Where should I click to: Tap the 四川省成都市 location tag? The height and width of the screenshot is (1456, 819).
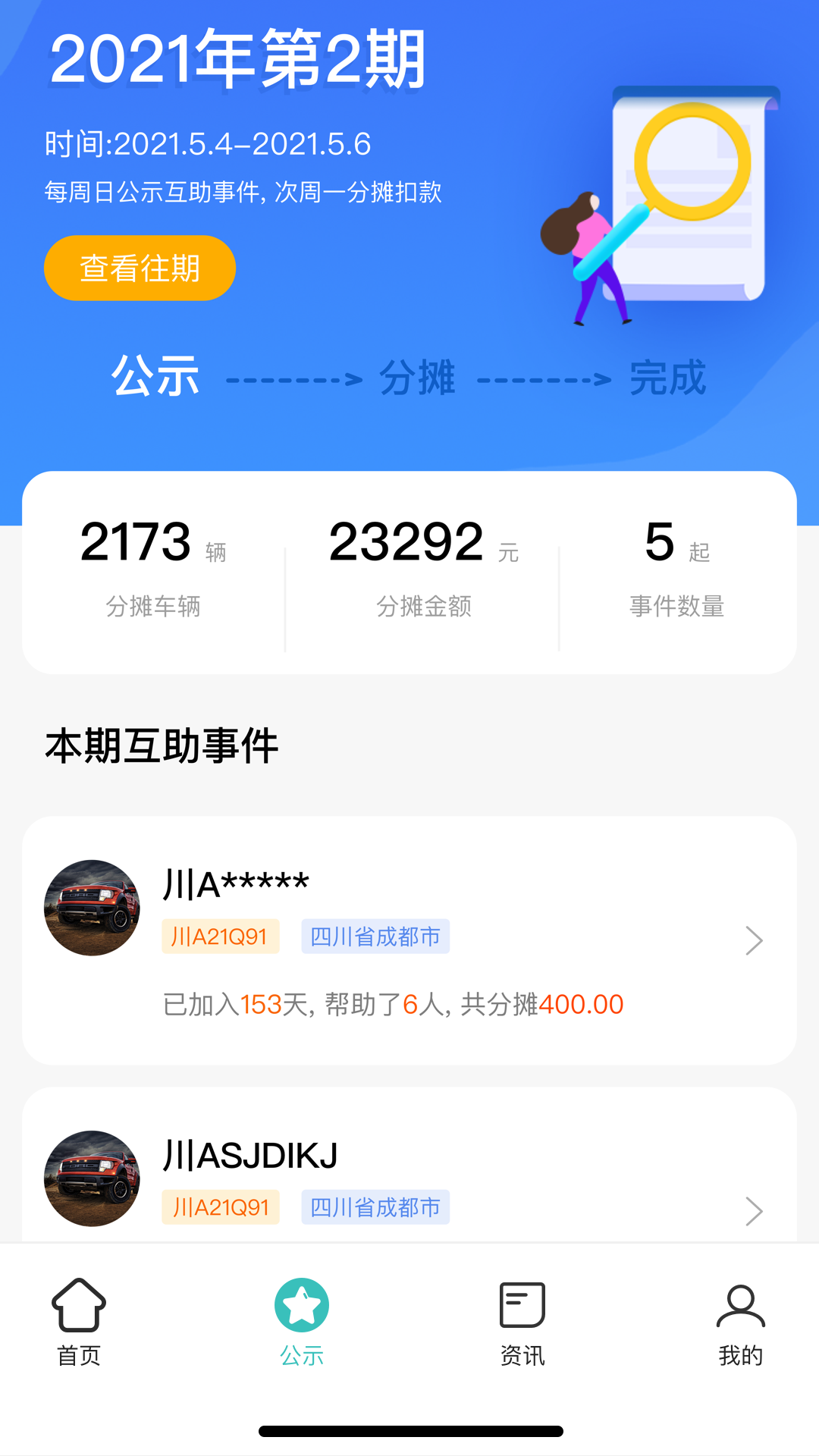[x=376, y=937]
